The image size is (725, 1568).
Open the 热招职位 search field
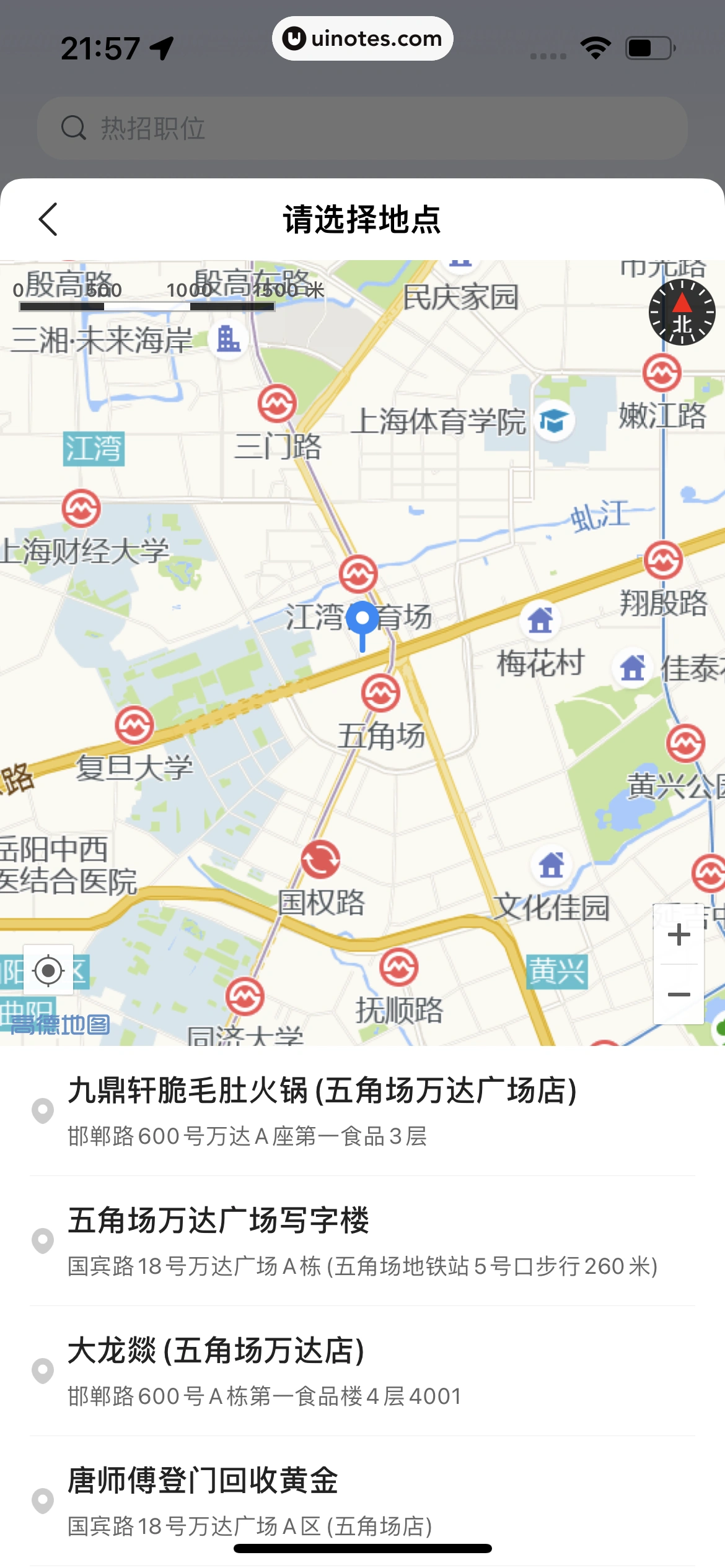(362, 128)
